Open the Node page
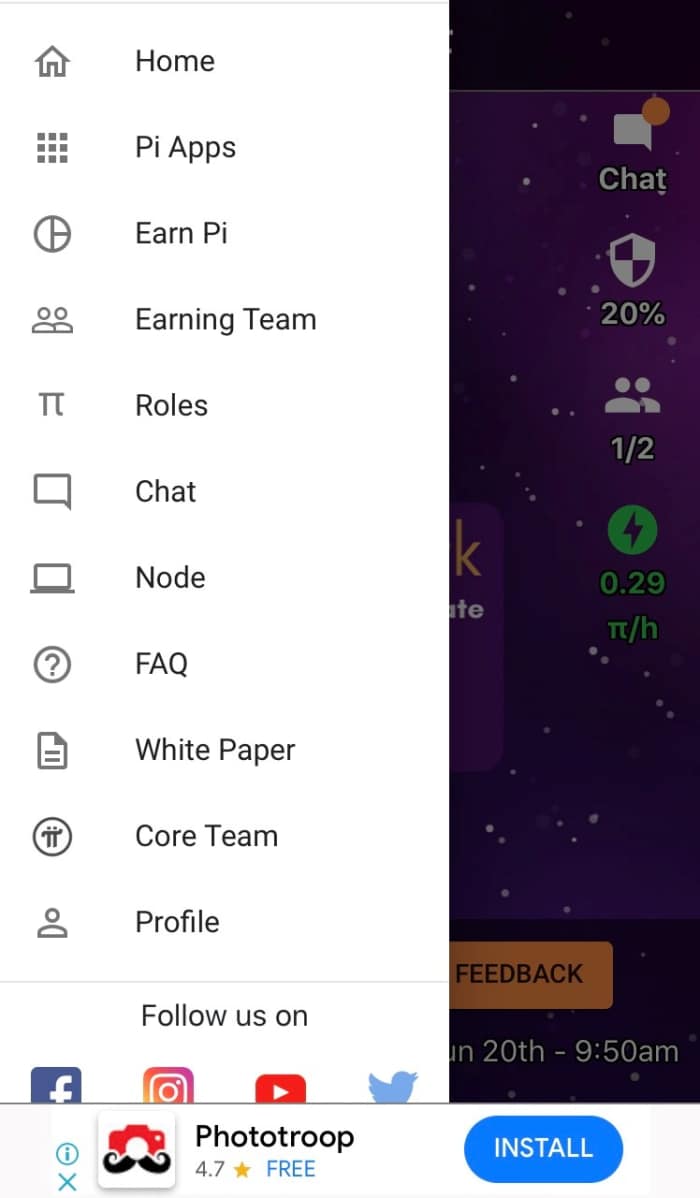The image size is (700, 1198). point(170,578)
